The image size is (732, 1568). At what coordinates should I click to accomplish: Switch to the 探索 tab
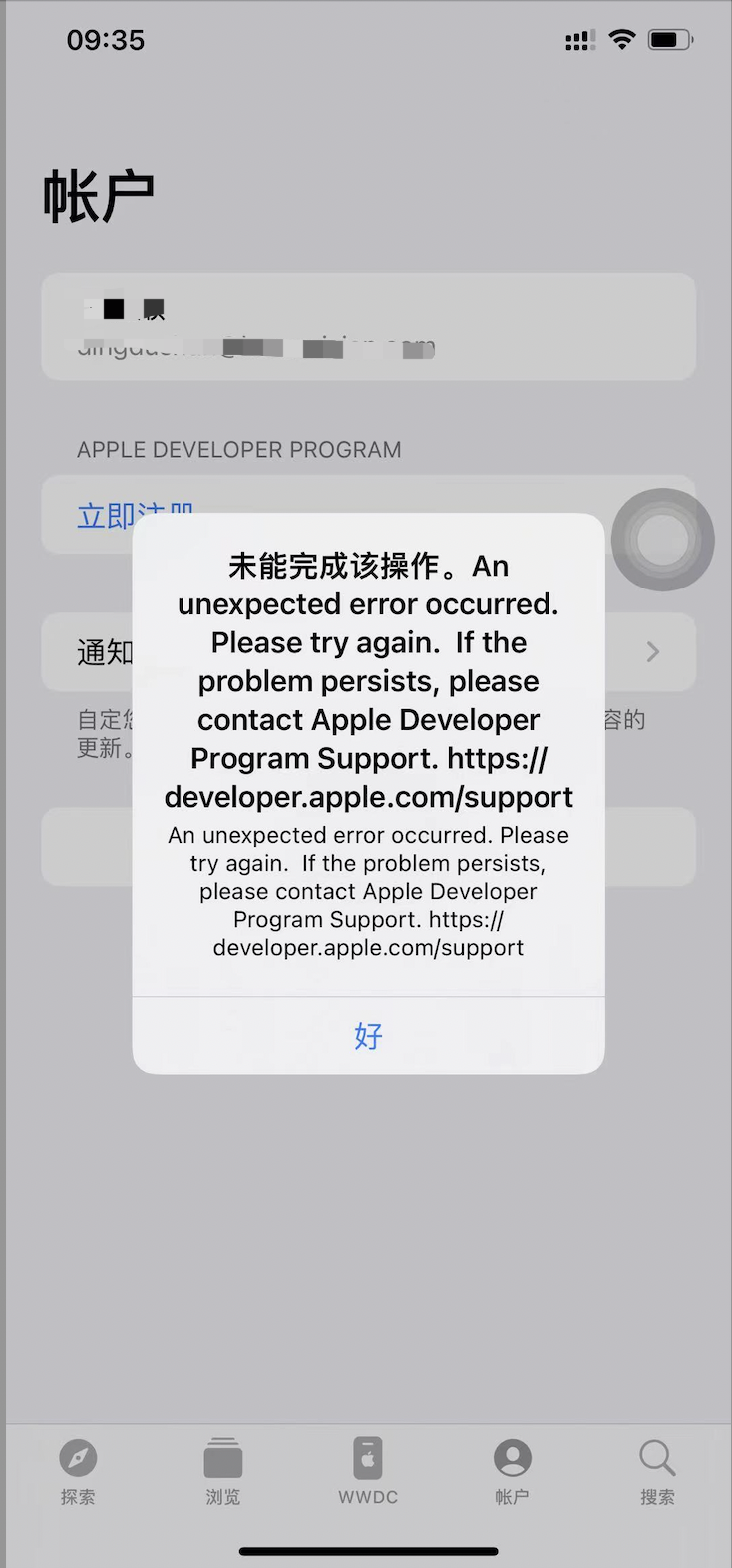click(x=78, y=1470)
